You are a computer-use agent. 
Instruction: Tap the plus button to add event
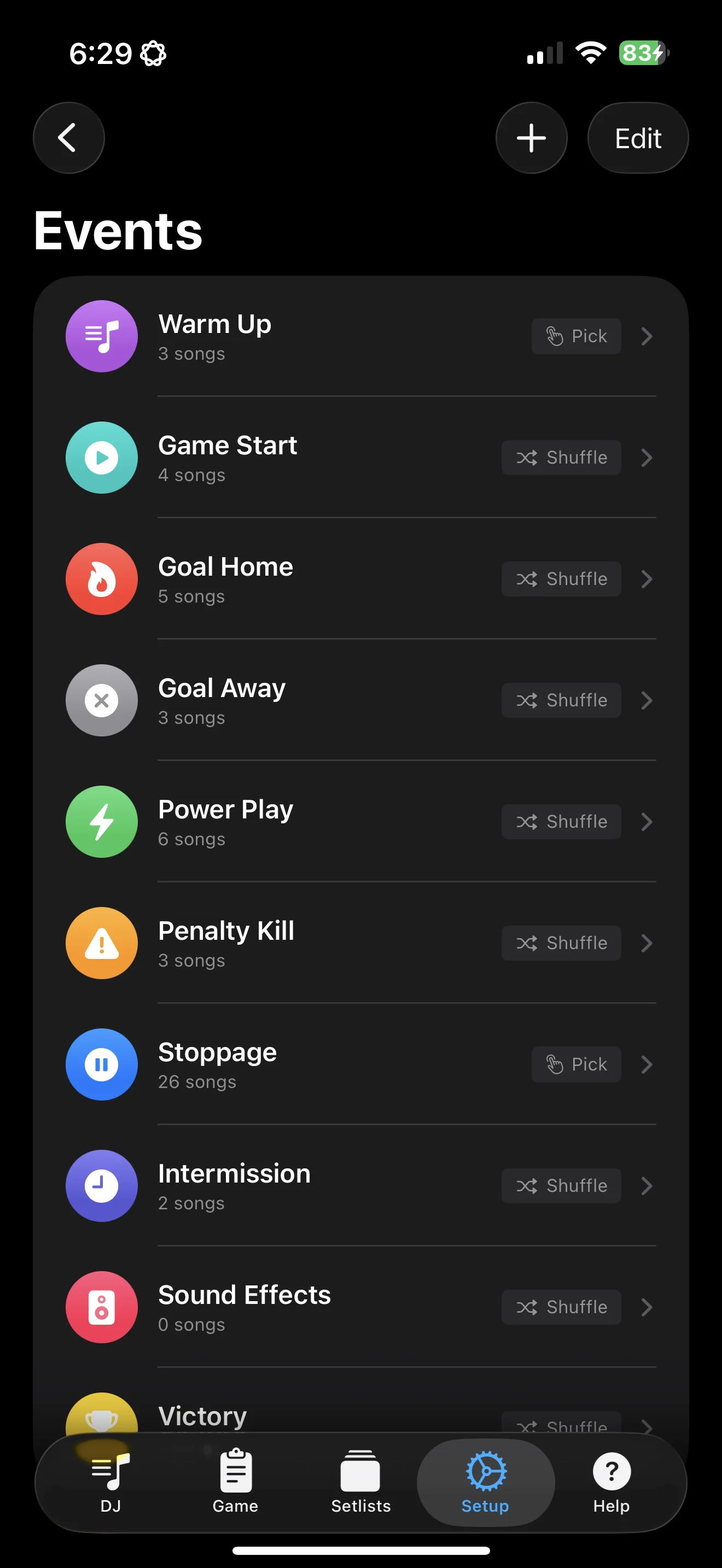pyautogui.click(x=531, y=138)
